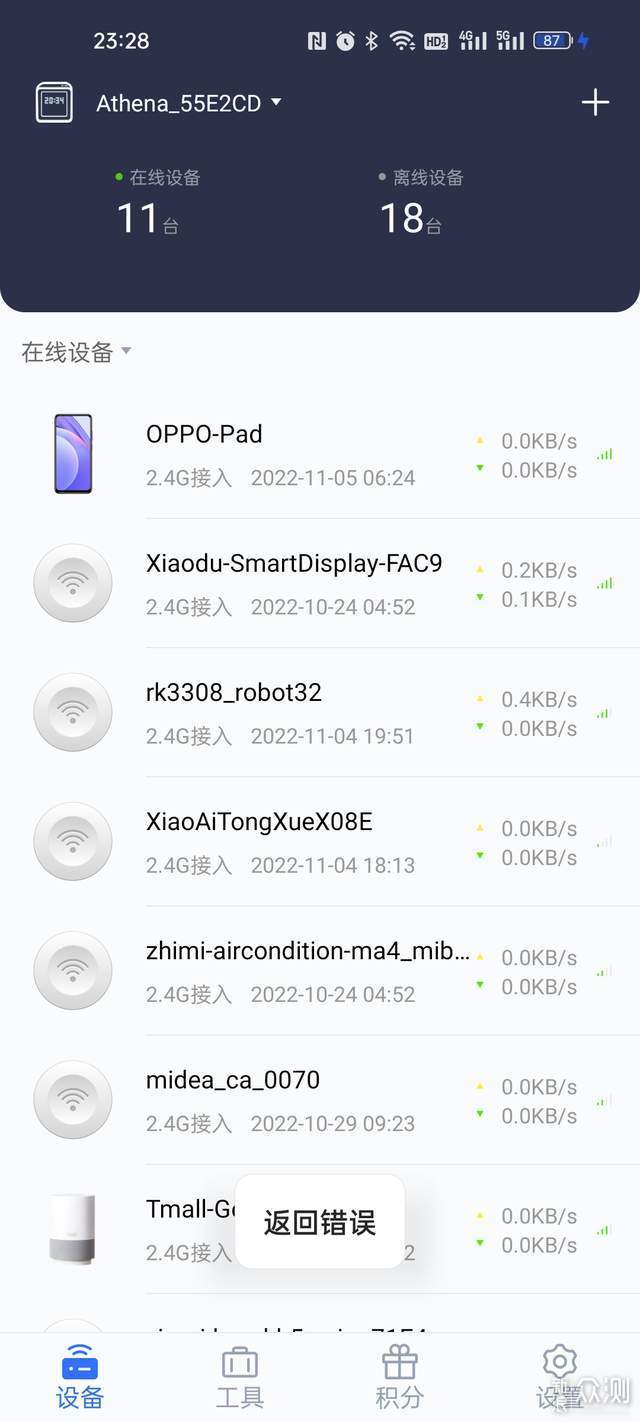The height and width of the screenshot is (1422, 640).
Task: Switch to the 积分 tab
Action: tap(400, 1377)
